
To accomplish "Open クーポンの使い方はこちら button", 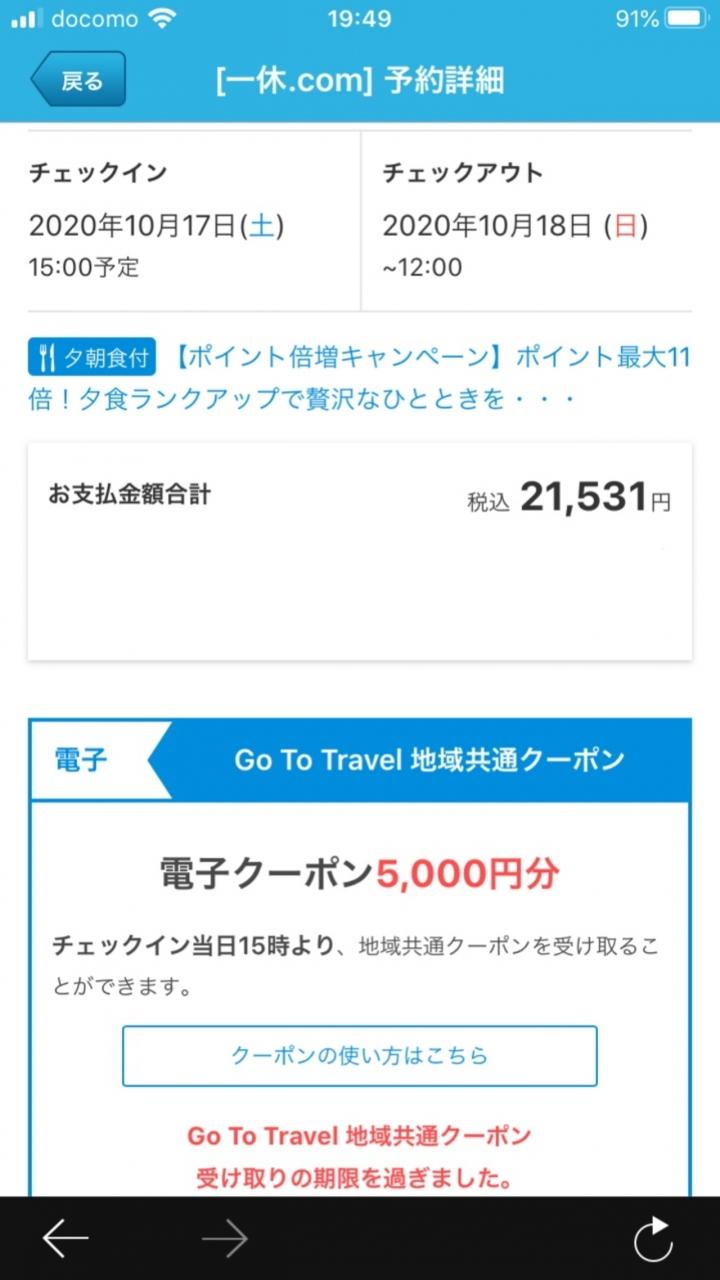I will (x=359, y=1055).
